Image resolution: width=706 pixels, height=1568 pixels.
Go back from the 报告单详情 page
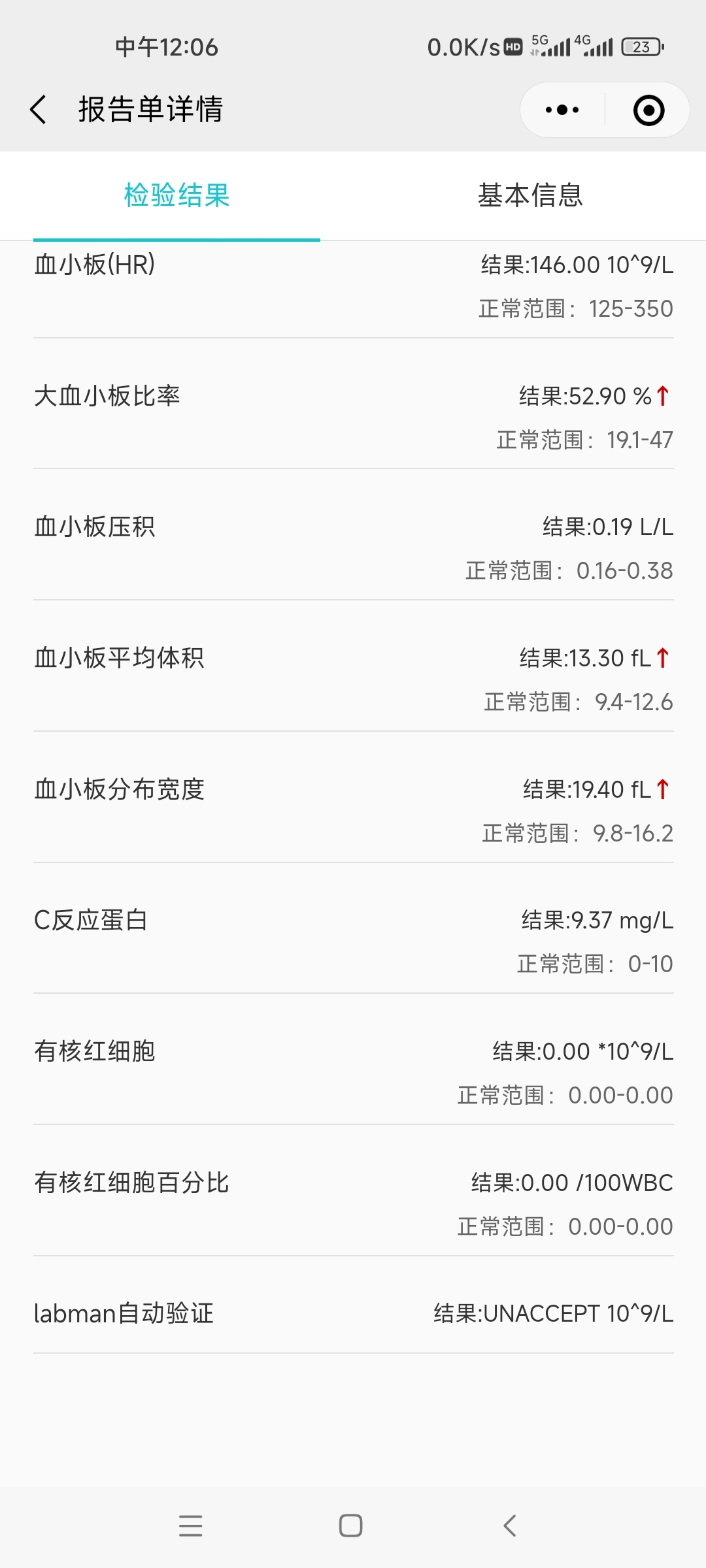(x=39, y=109)
